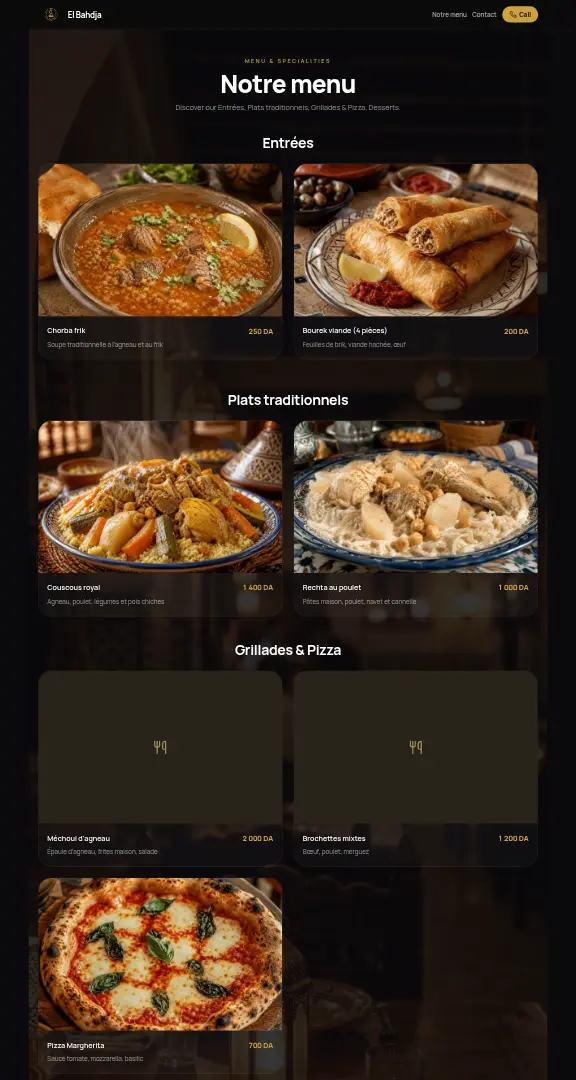Tap the Call button
Viewport: 576px width, 1080px height.
520,14
